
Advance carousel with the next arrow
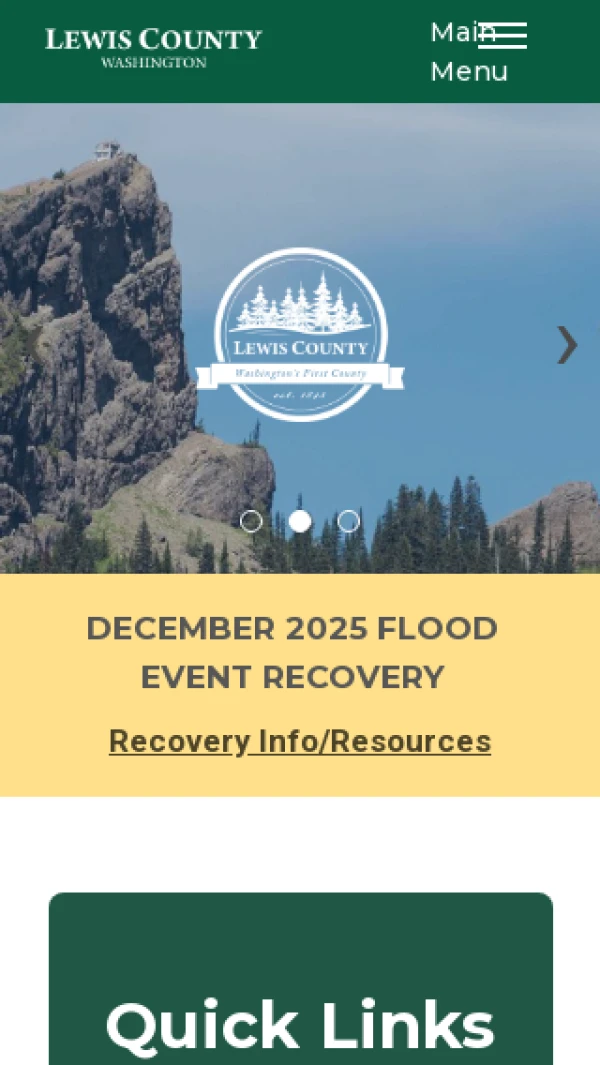coord(566,344)
